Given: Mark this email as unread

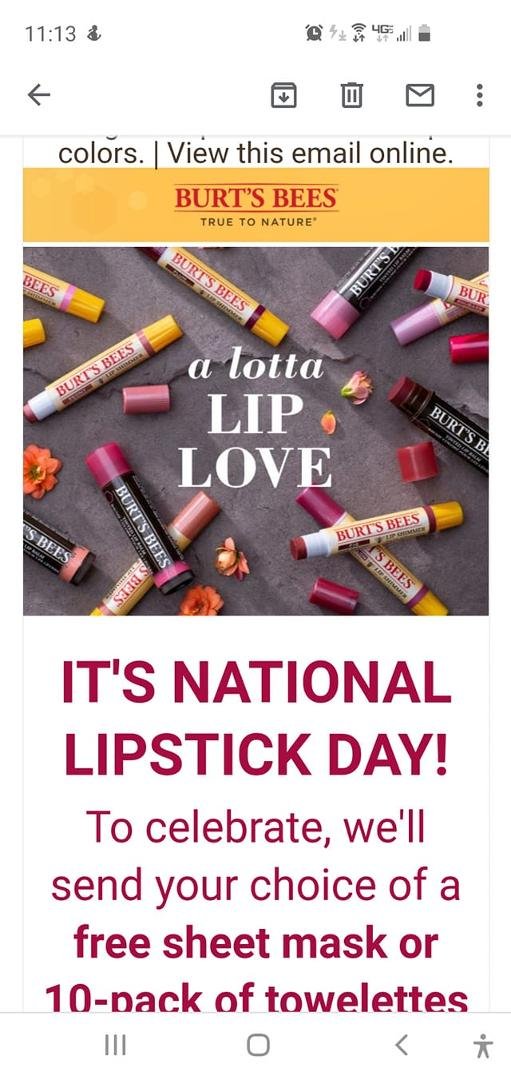Looking at the screenshot, I should pos(420,95).
